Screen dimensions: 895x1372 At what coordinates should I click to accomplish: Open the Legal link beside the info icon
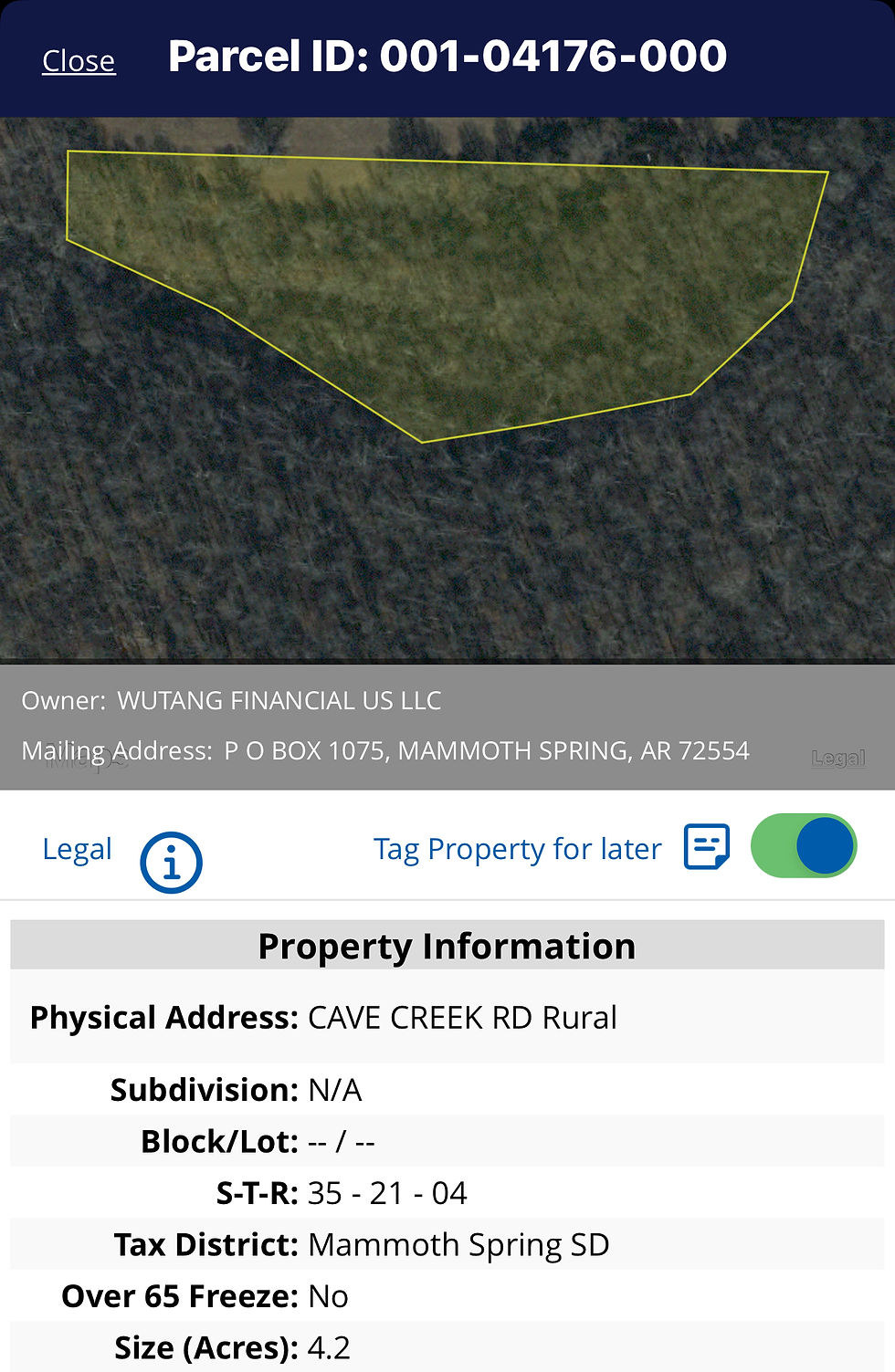tap(77, 849)
